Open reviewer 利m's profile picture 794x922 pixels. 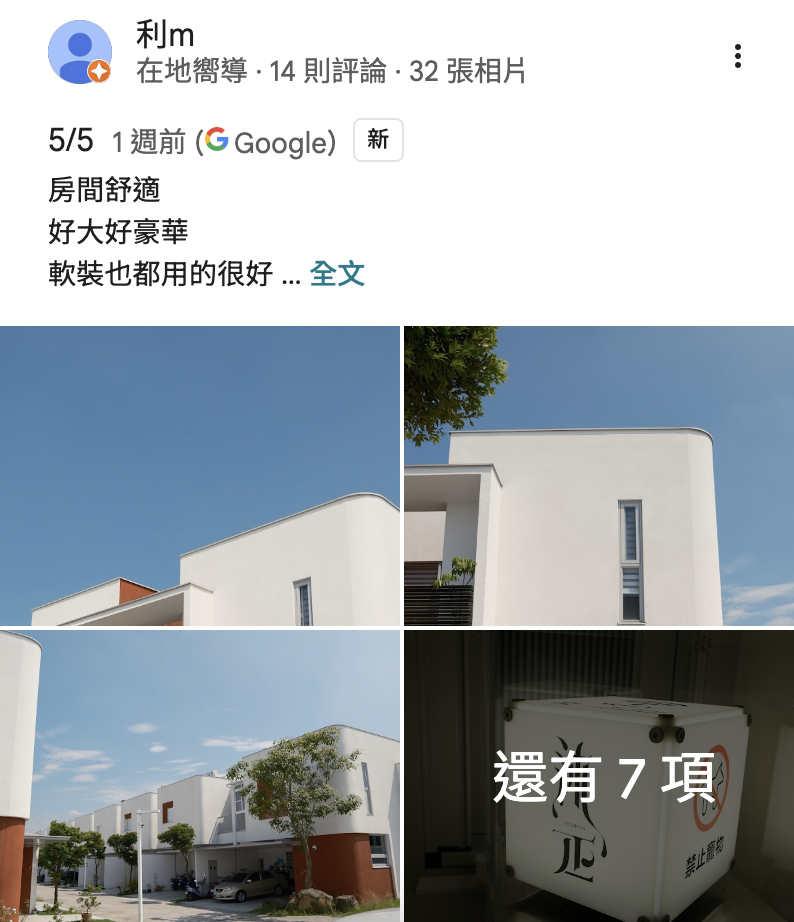pyautogui.click(x=80, y=52)
